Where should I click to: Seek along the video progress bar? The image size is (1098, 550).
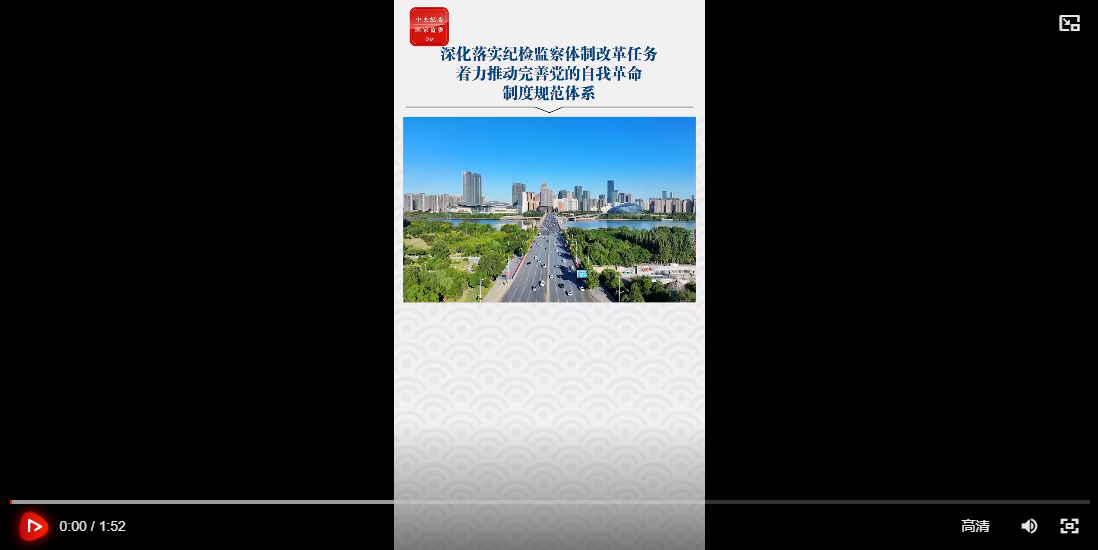click(550, 502)
